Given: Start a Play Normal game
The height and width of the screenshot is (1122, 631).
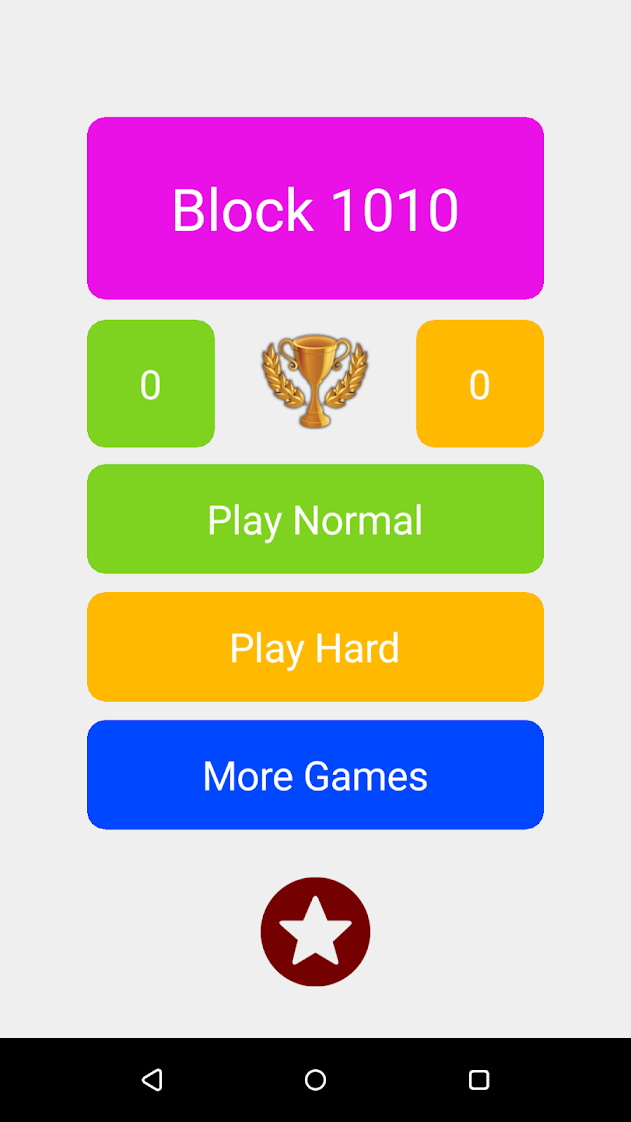Looking at the screenshot, I should 316,519.
